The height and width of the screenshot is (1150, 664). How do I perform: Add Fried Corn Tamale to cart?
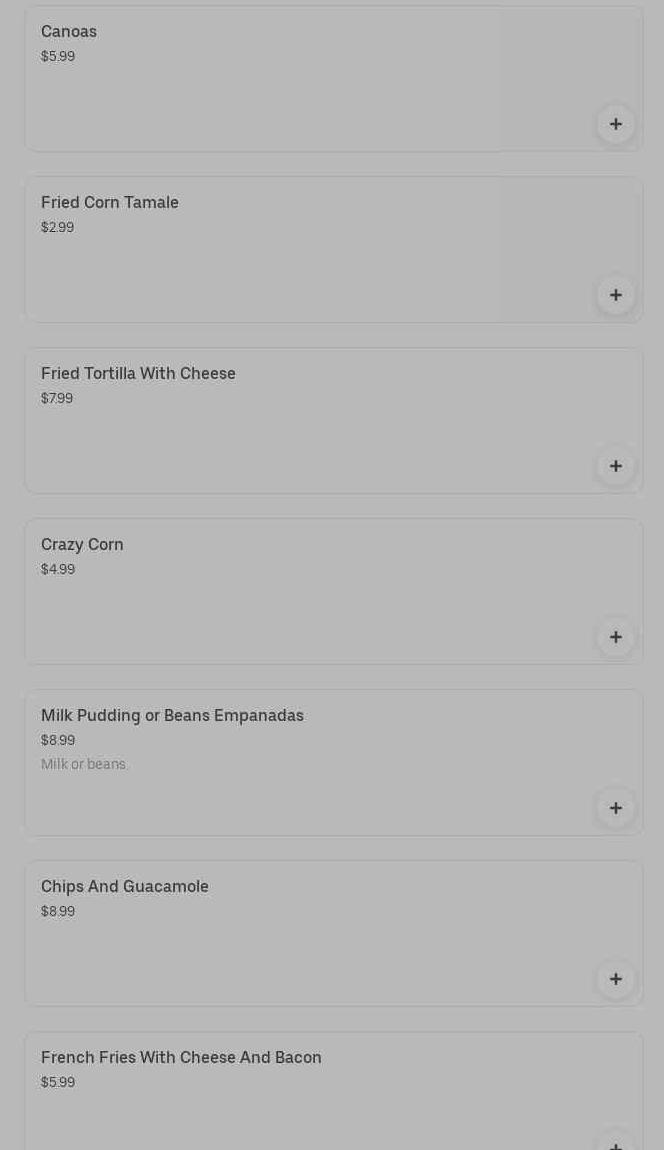click(615, 295)
